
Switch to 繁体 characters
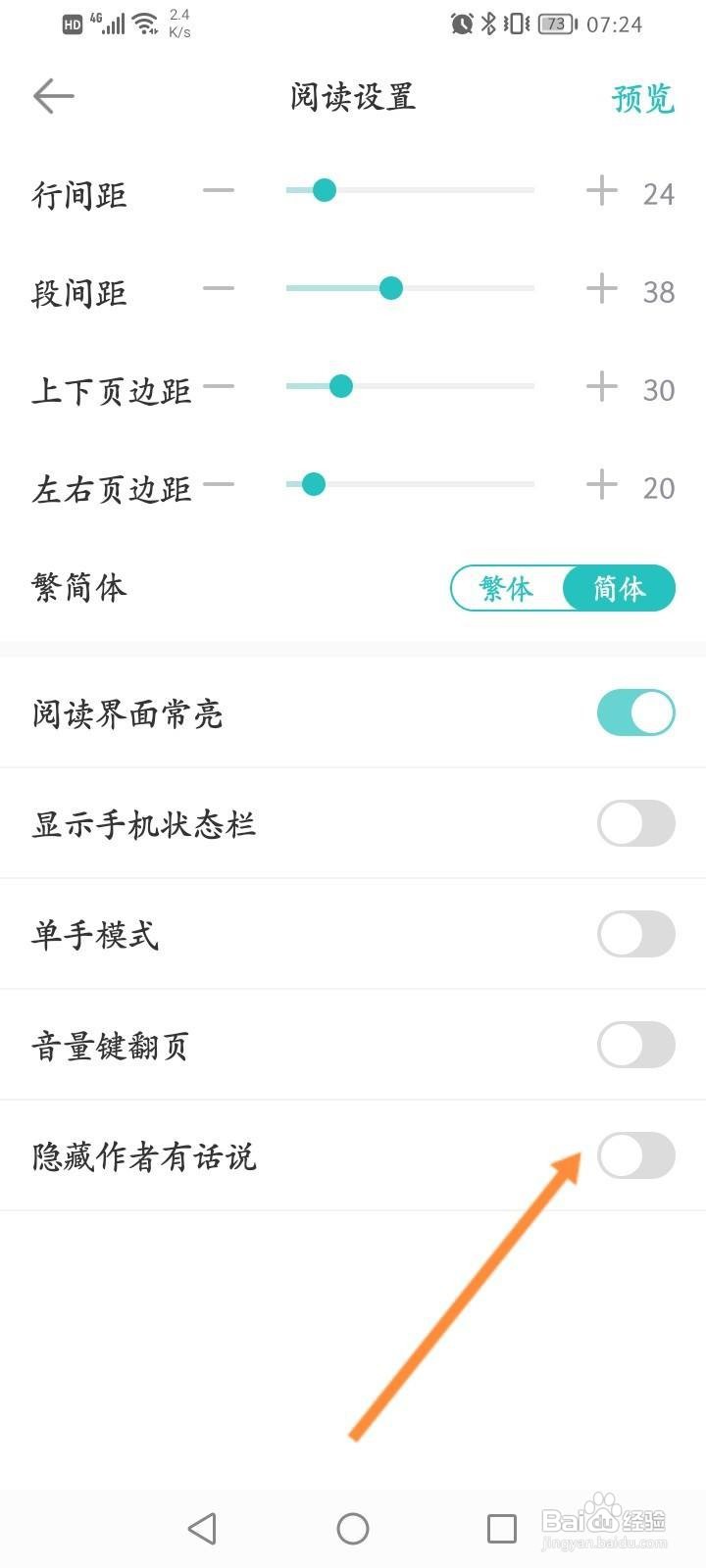pyautogui.click(x=507, y=588)
